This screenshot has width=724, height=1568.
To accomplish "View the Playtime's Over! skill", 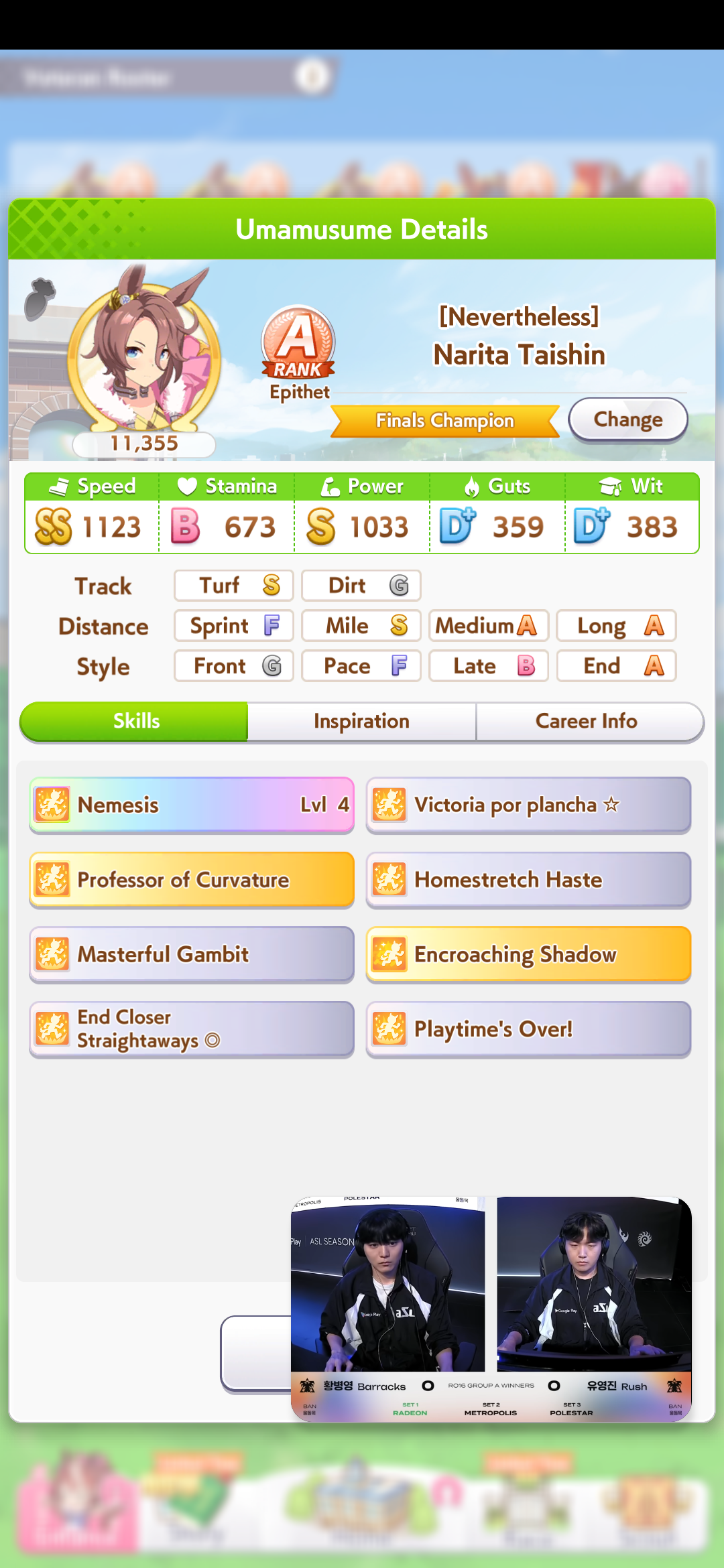I will coord(528,1029).
